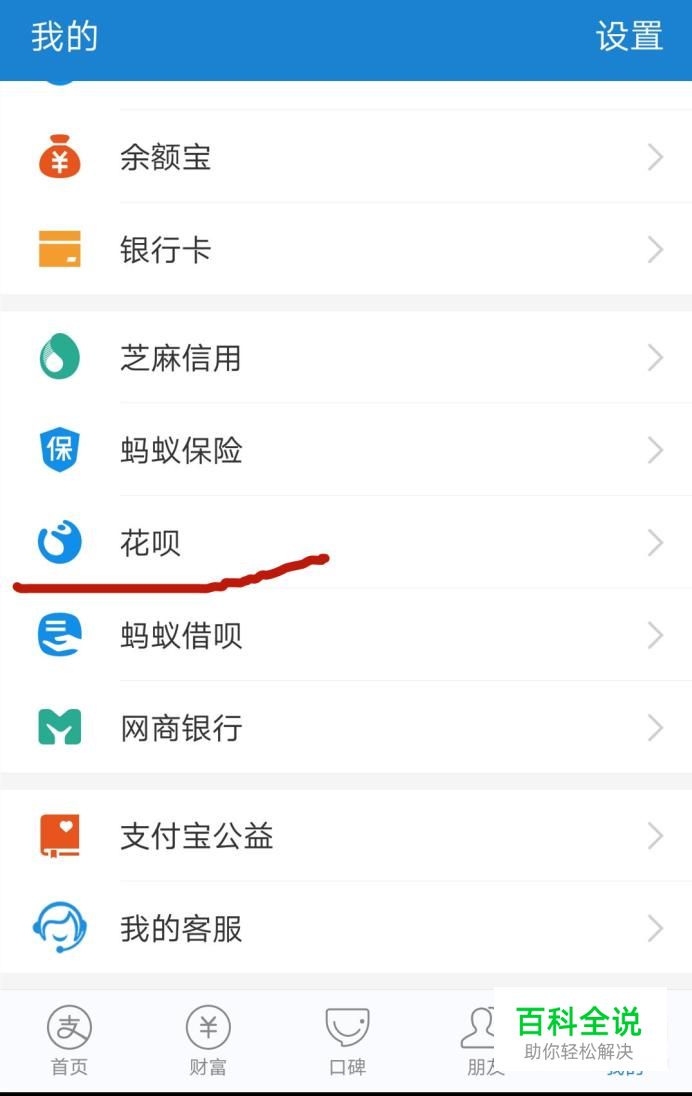This screenshot has height=1096, width=692.
Task: Open 芝麻信用 credit score
Action: pos(345,358)
